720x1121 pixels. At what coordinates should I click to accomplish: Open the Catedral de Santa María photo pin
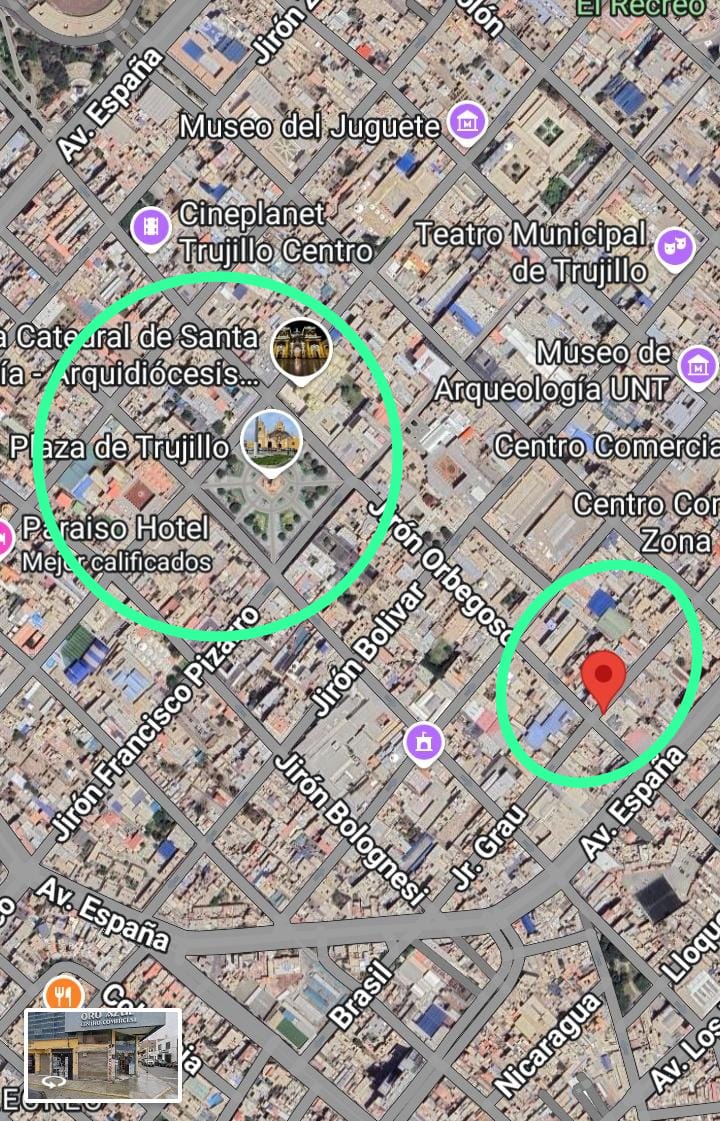pyautogui.click(x=301, y=349)
